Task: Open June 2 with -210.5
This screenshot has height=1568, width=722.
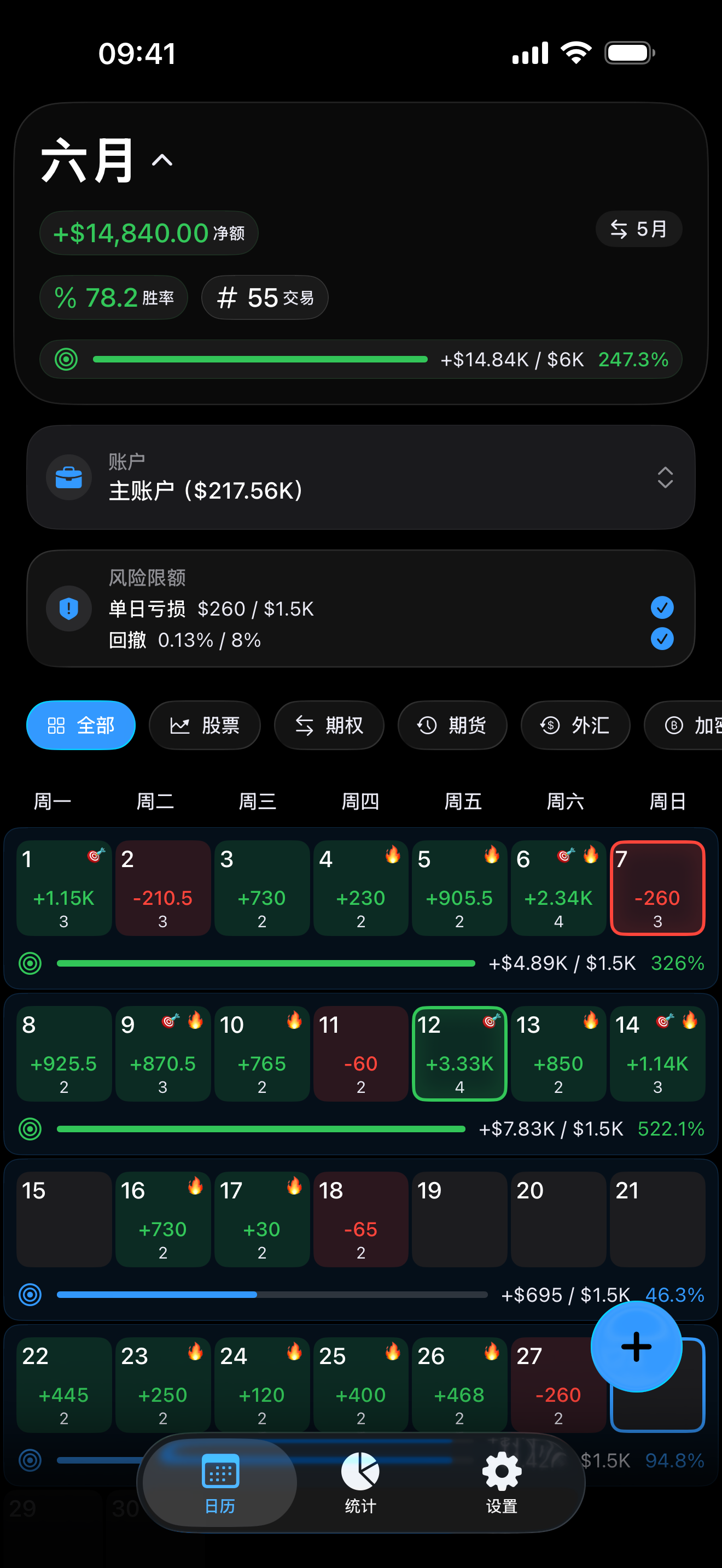Action: tap(163, 887)
